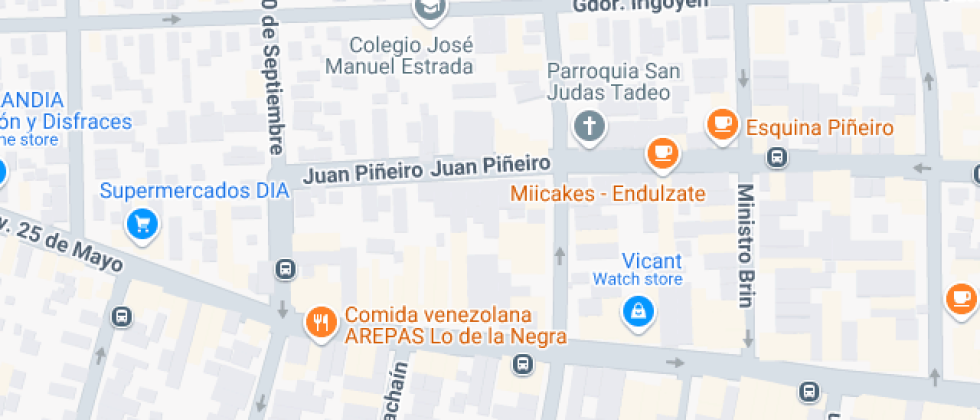
Task: Open the Miicakes - Endulzate cafe marker
Action: (660, 153)
